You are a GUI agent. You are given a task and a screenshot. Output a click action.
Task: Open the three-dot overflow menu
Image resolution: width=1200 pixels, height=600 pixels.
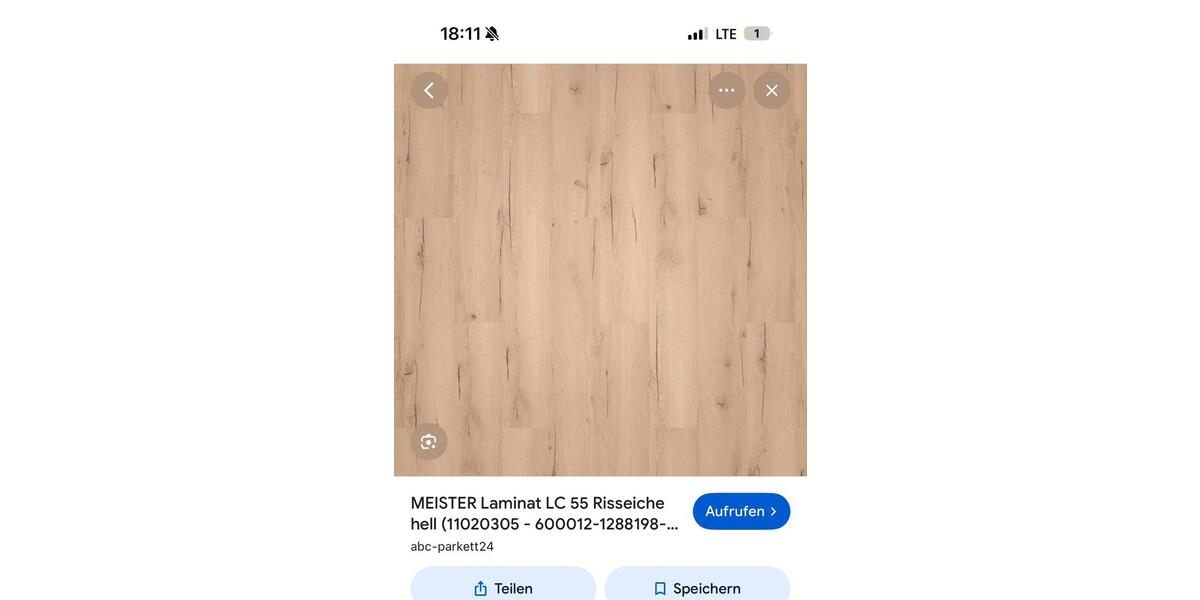click(727, 91)
